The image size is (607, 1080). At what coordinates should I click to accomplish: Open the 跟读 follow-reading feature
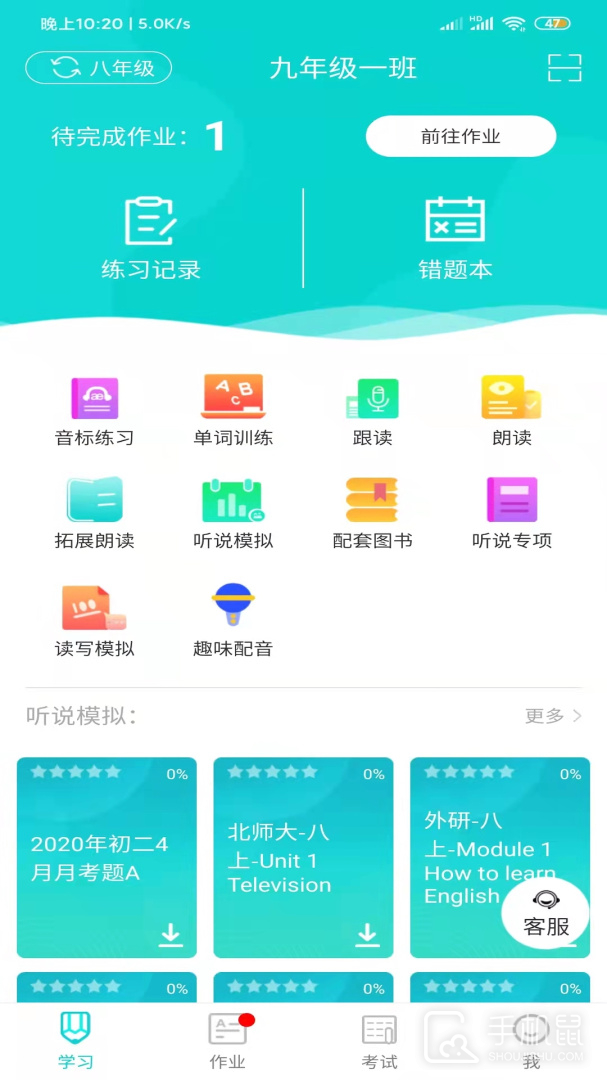pyautogui.click(x=372, y=410)
